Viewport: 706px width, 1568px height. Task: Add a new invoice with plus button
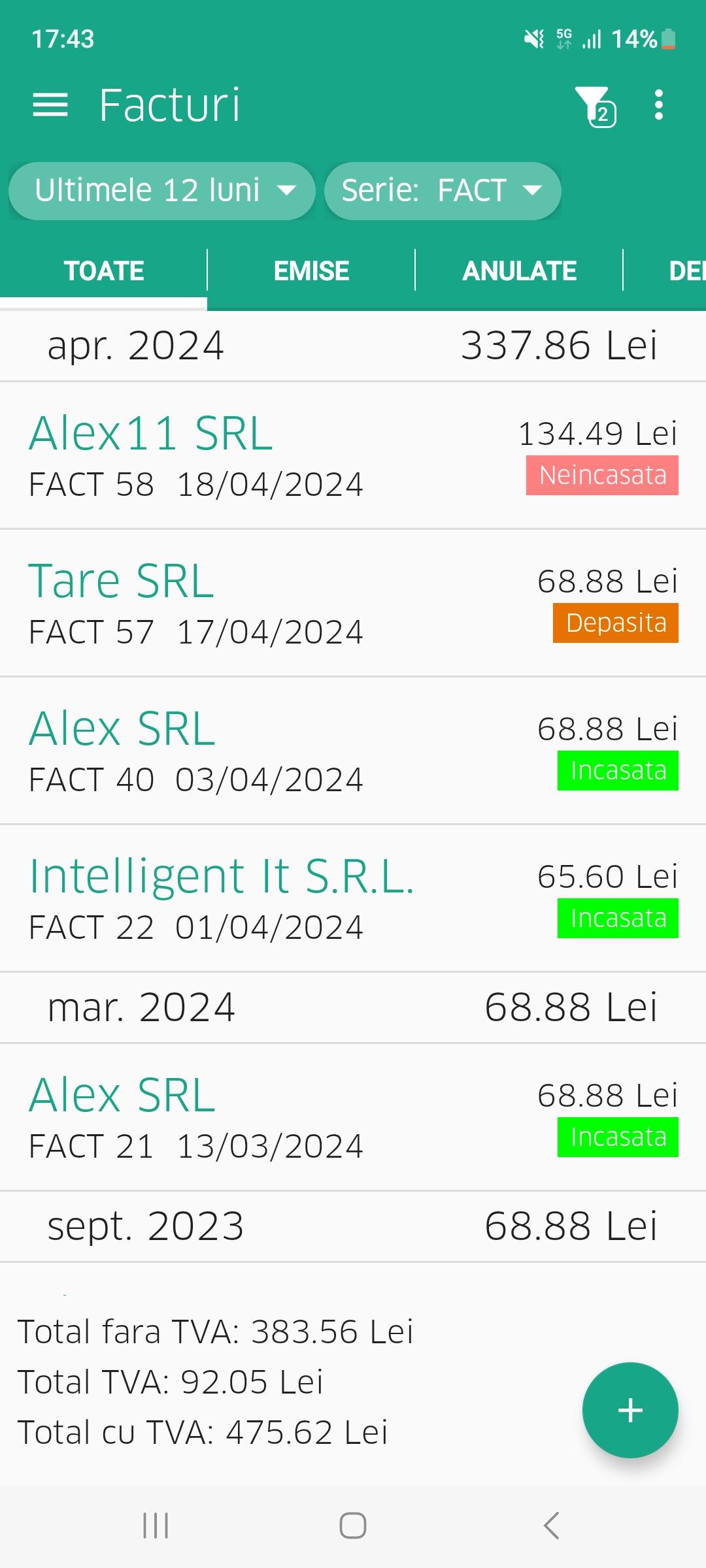[630, 1410]
